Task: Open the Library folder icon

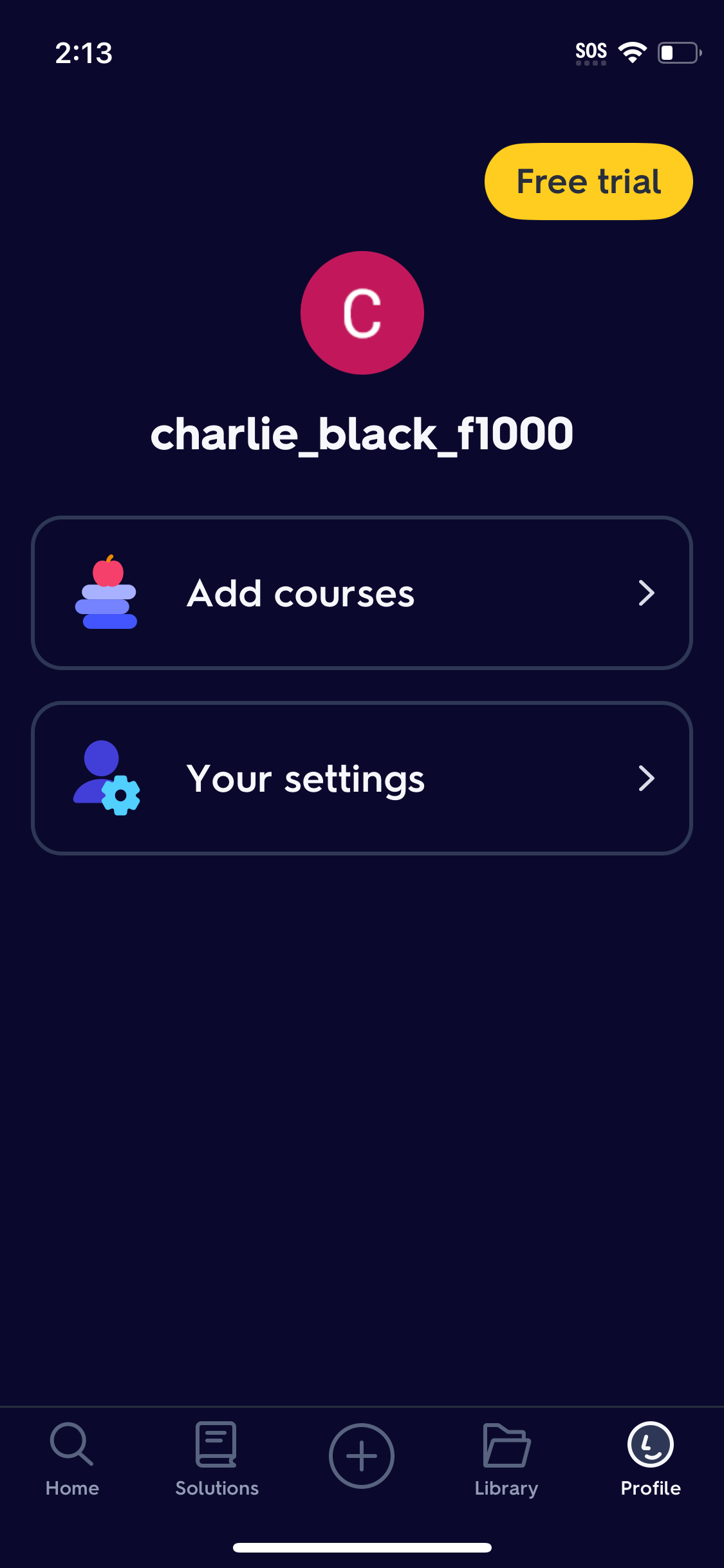Action: click(506, 1455)
